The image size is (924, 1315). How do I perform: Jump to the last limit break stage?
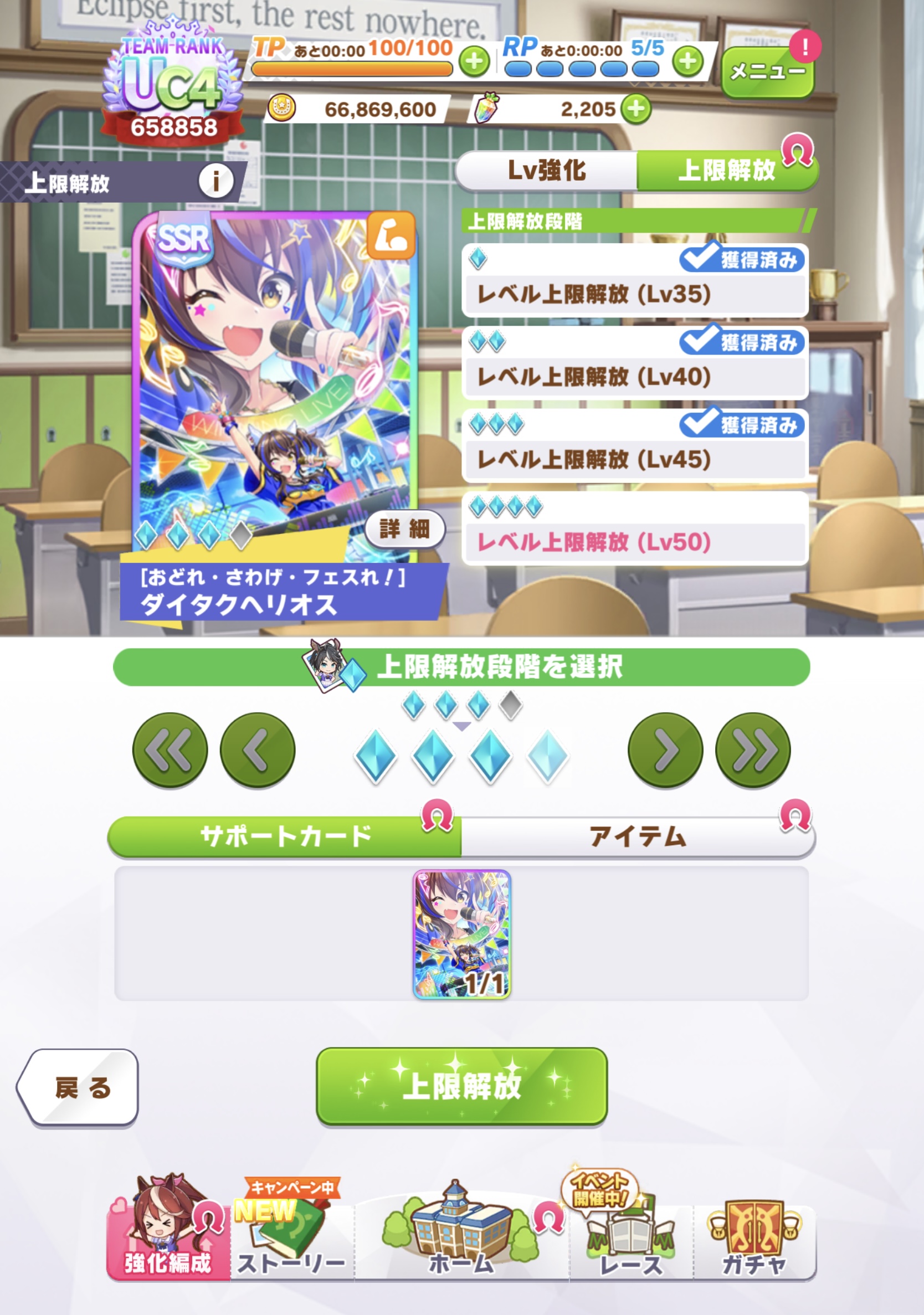753,749
